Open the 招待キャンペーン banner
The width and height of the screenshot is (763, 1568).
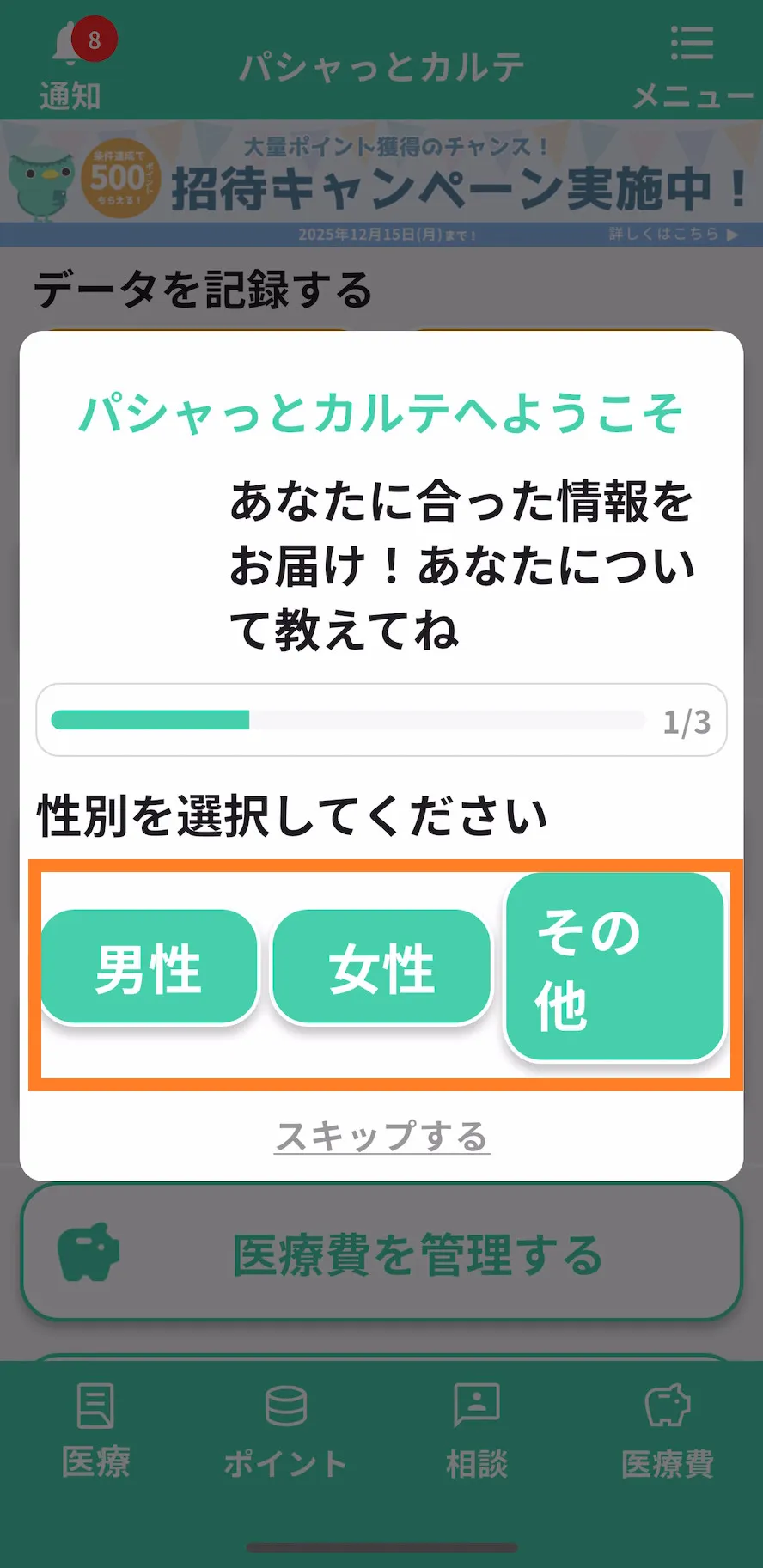[x=381, y=184]
